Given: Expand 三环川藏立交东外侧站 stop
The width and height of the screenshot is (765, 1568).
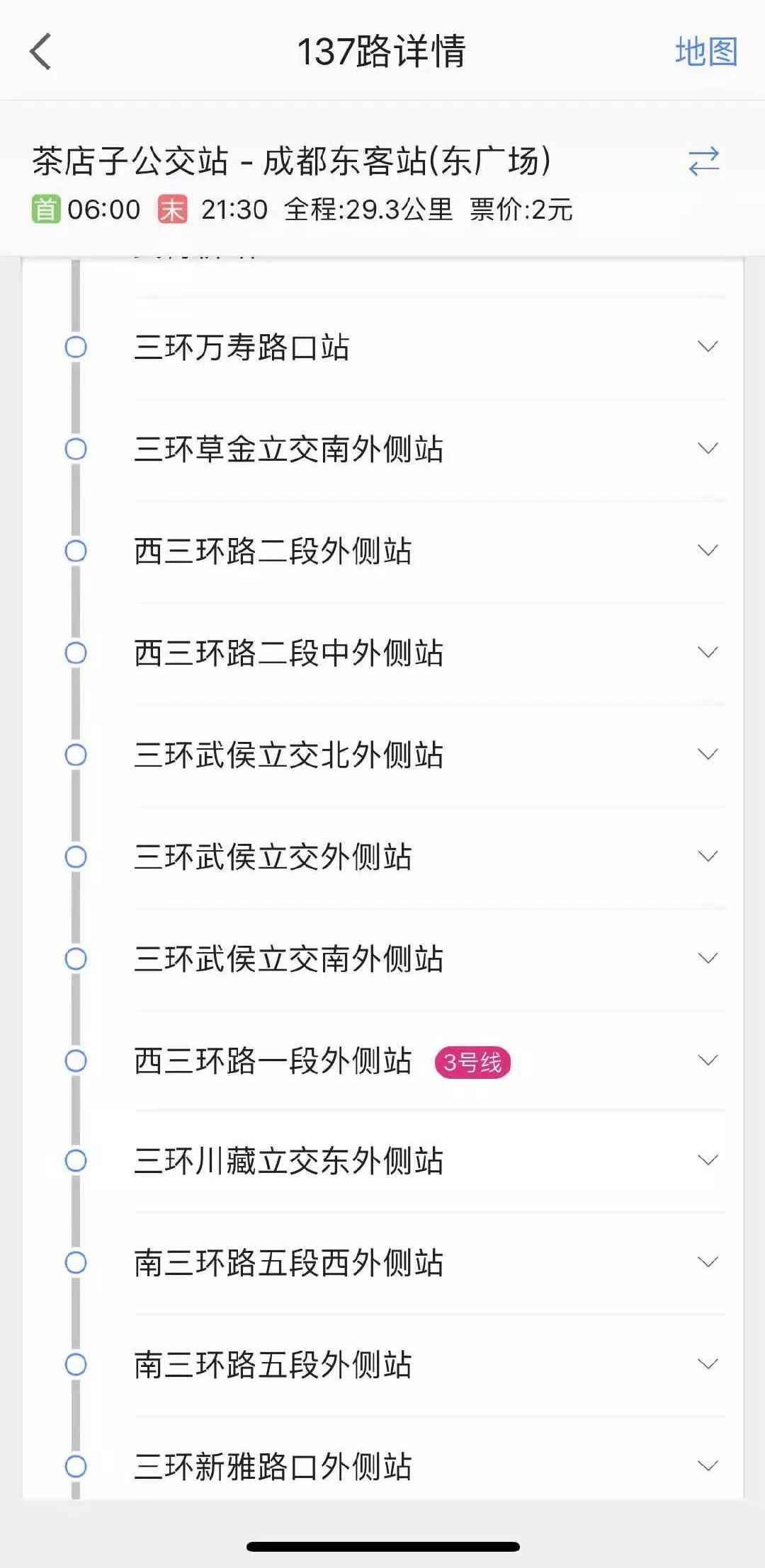Looking at the screenshot, I should pos(708,1160).
